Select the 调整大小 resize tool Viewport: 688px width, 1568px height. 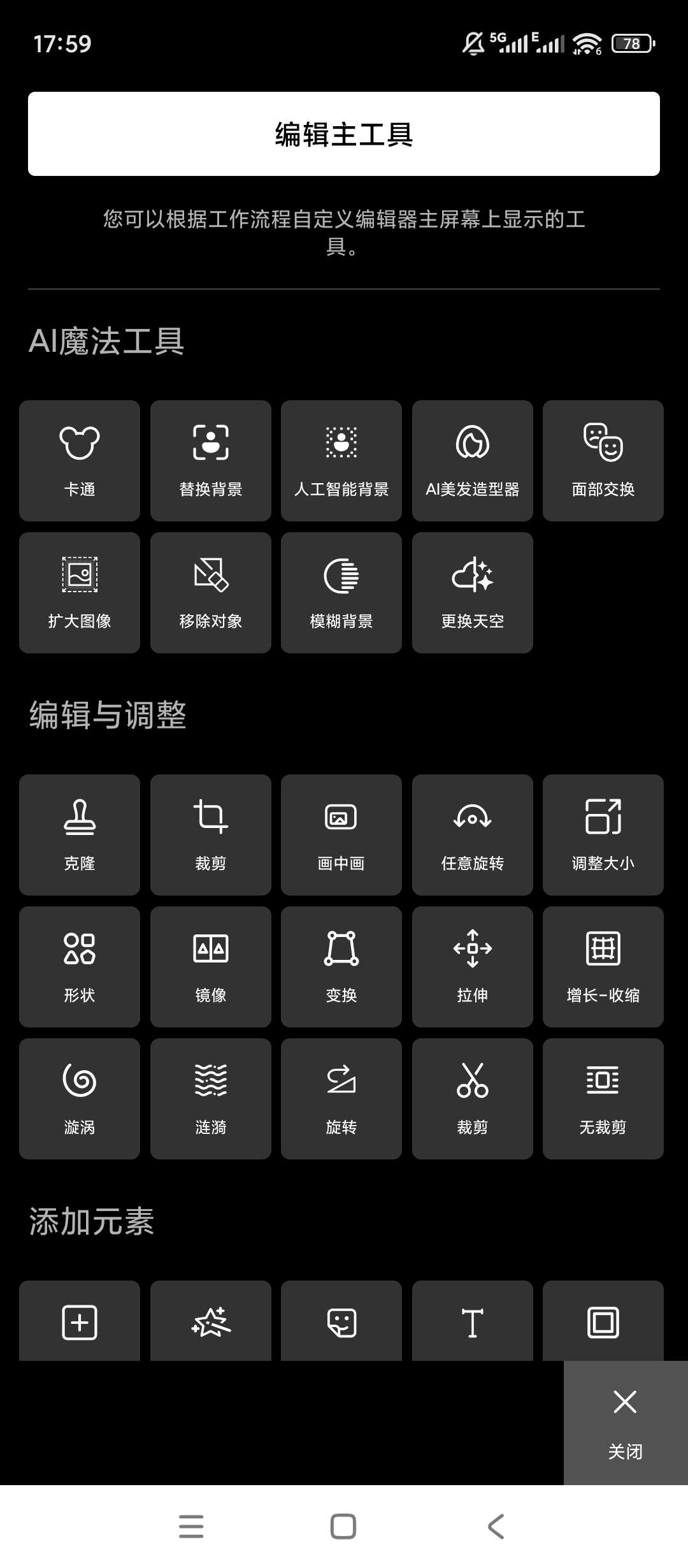point(603,835)
